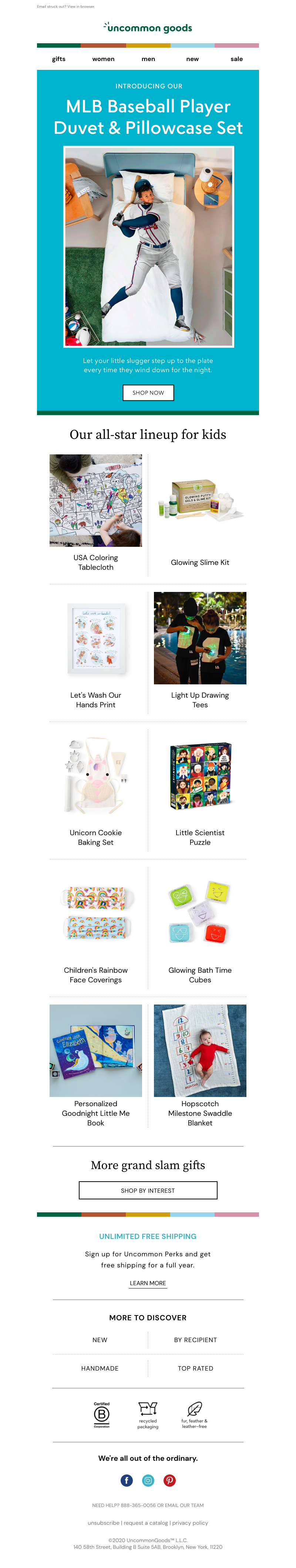The width and height of the screenshot is (296, 1568).
Task: Open the Handmade collection
Action: coord(100,1368)
